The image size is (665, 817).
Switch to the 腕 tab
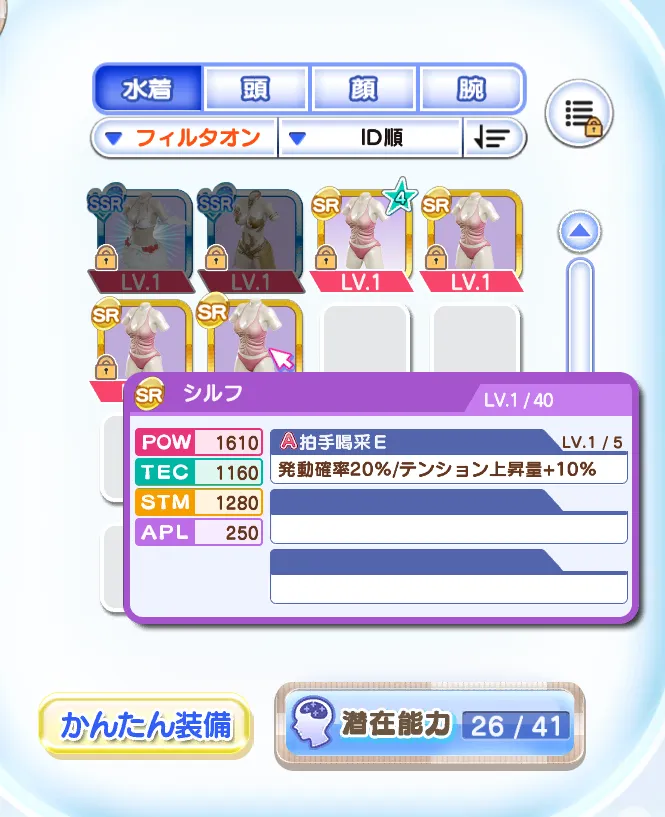pos(471,89)
